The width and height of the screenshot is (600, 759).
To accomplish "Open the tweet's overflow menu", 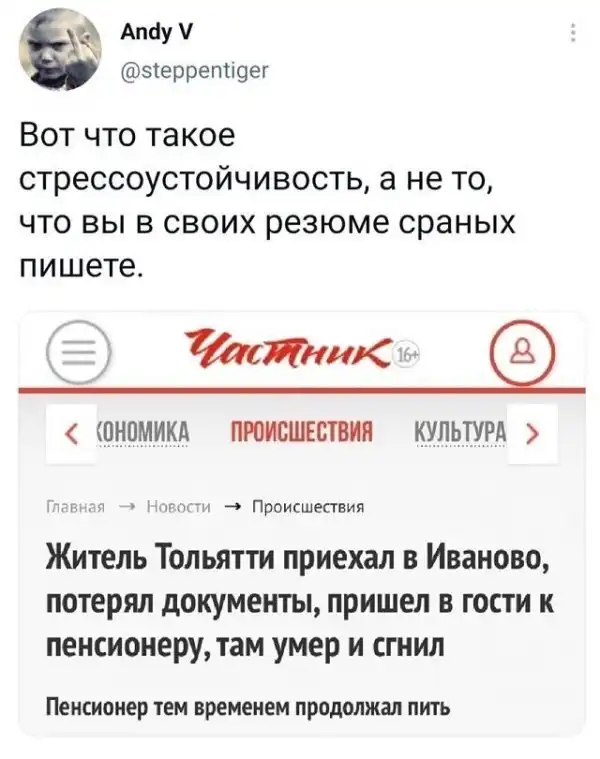I will [571, 36].
